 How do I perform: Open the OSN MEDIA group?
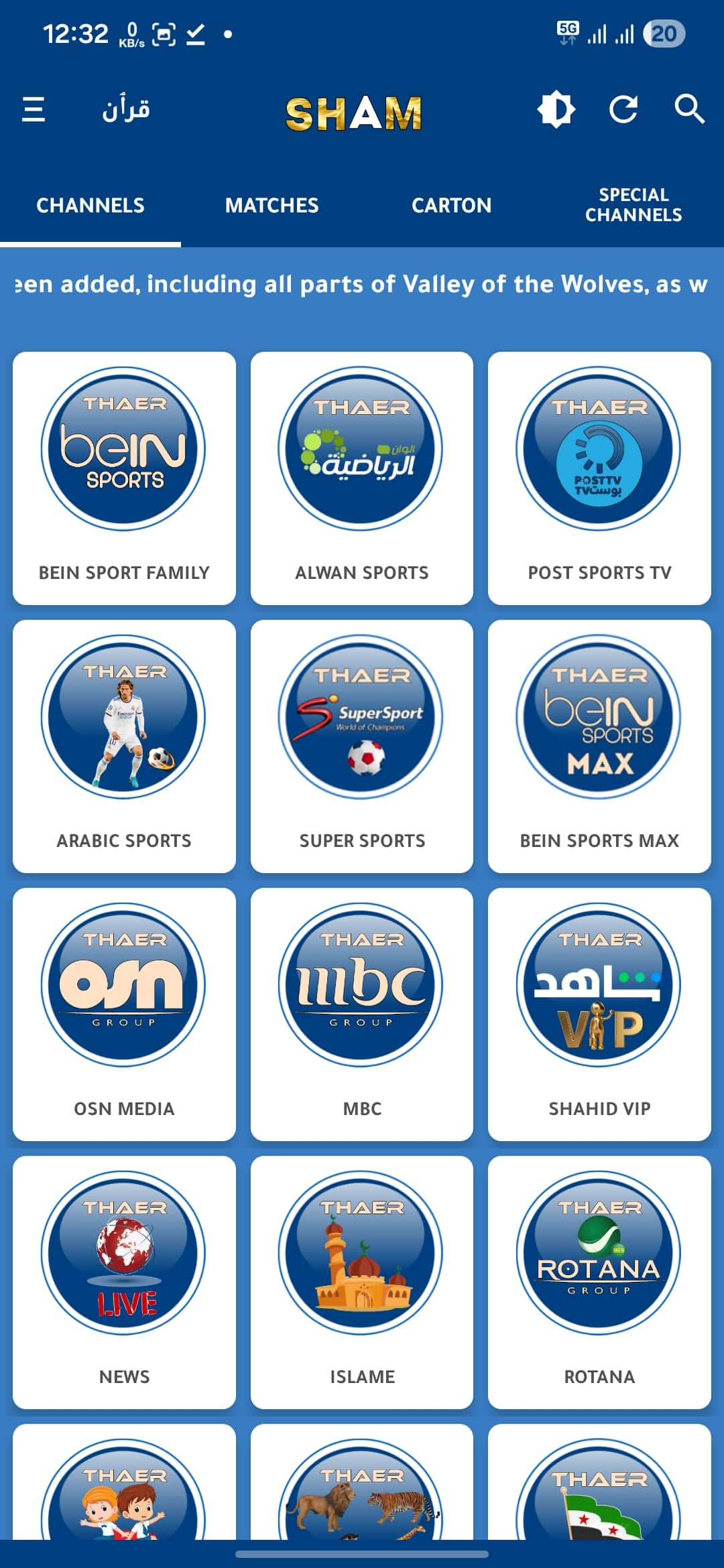(124, 985)
